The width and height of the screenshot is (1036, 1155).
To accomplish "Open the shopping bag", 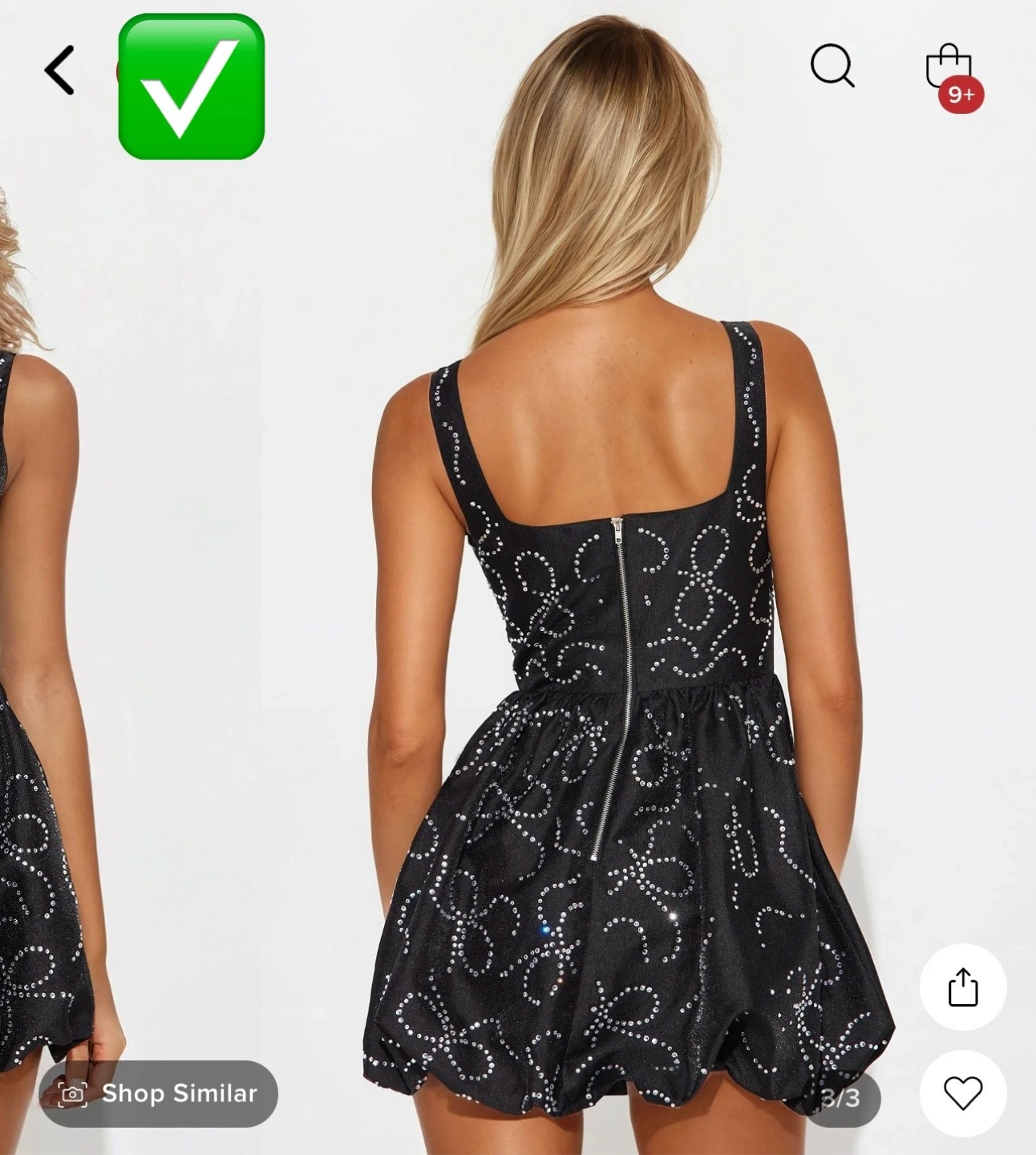I will 949,69.
